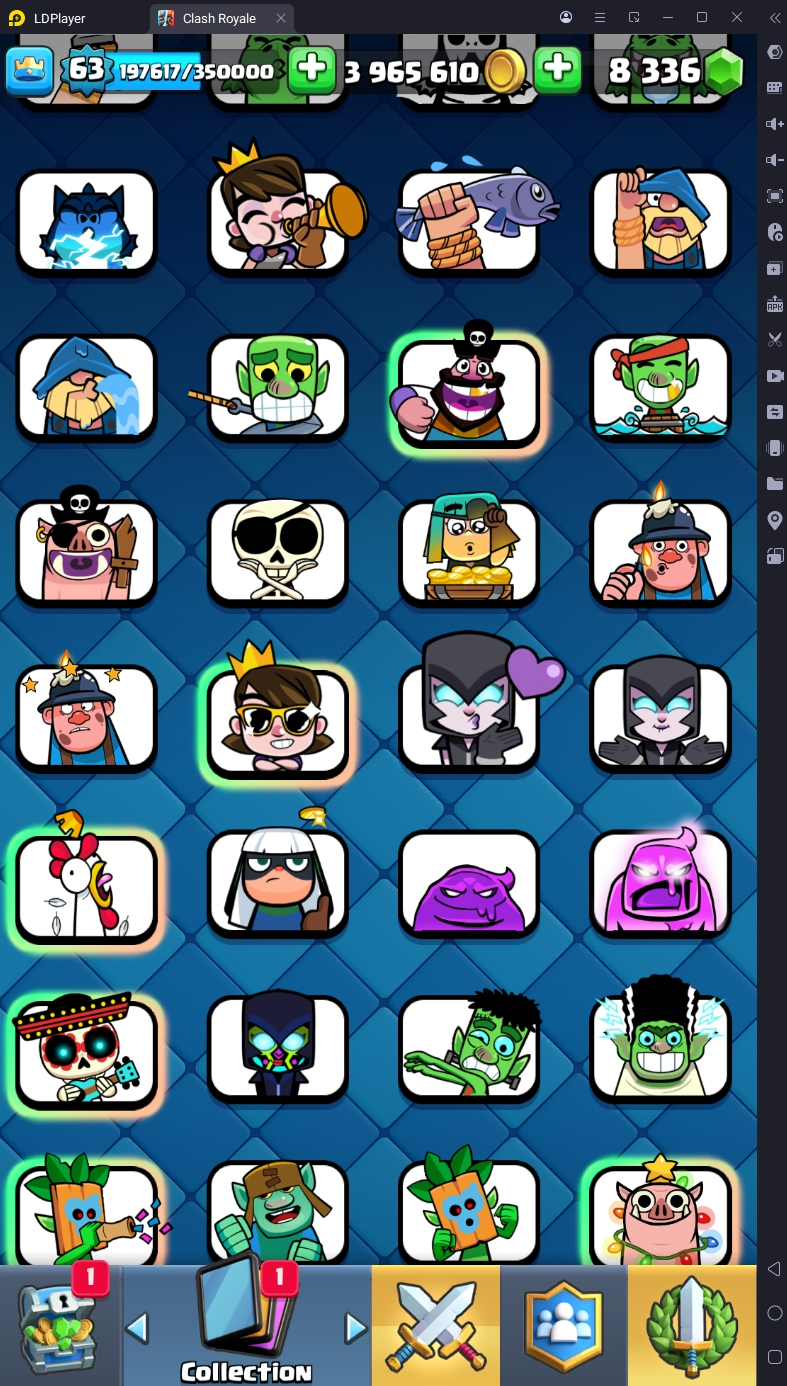Buy gems using the plus beside gems
Screen dimensions: 787x1386
coord(557,69)
